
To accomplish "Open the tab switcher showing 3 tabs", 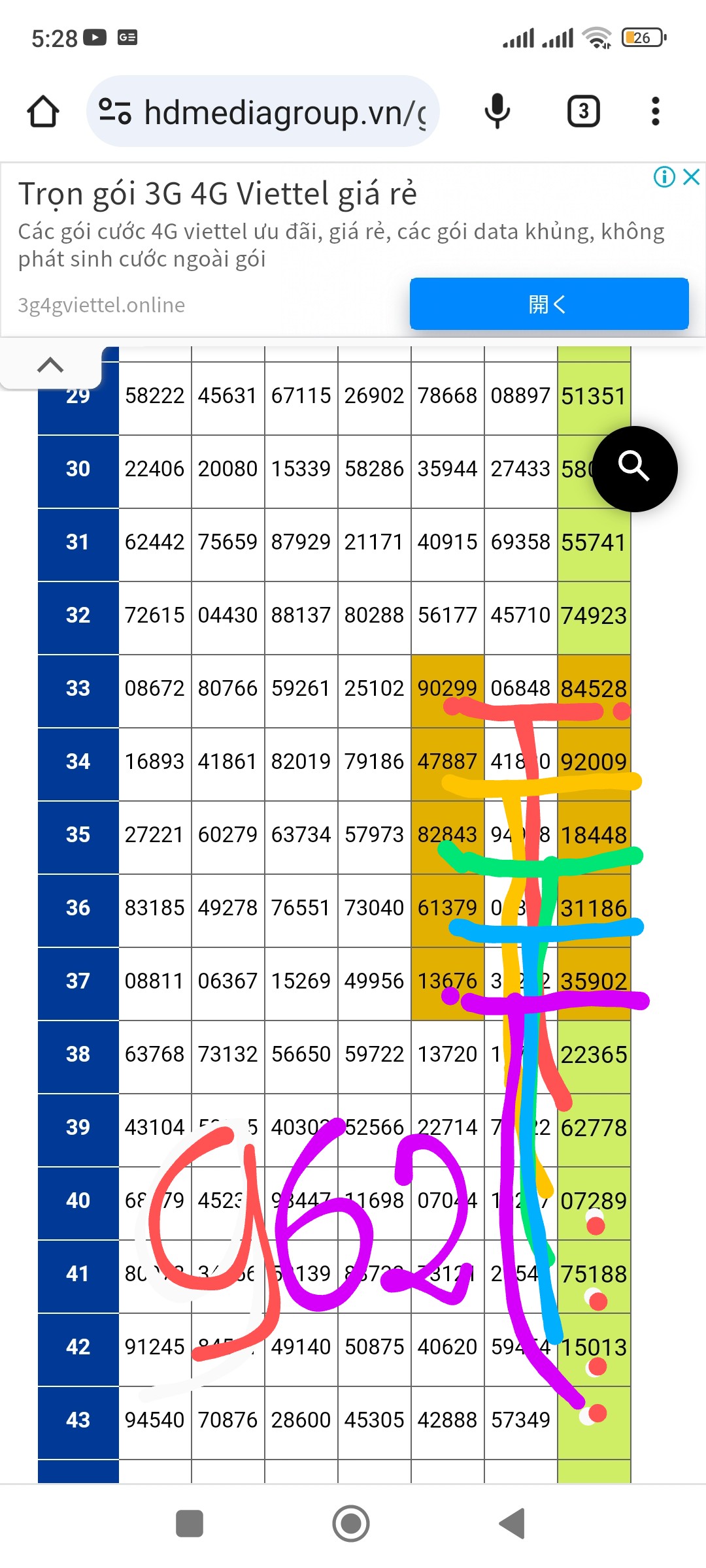I will (583, 112).
